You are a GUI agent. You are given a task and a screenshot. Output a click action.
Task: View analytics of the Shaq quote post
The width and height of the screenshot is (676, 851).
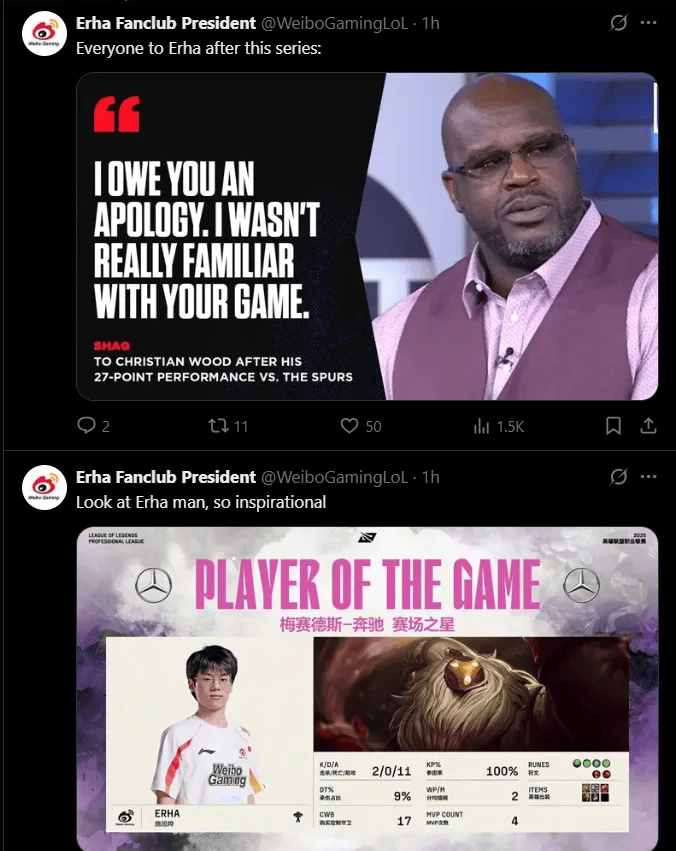coord(481,426)
